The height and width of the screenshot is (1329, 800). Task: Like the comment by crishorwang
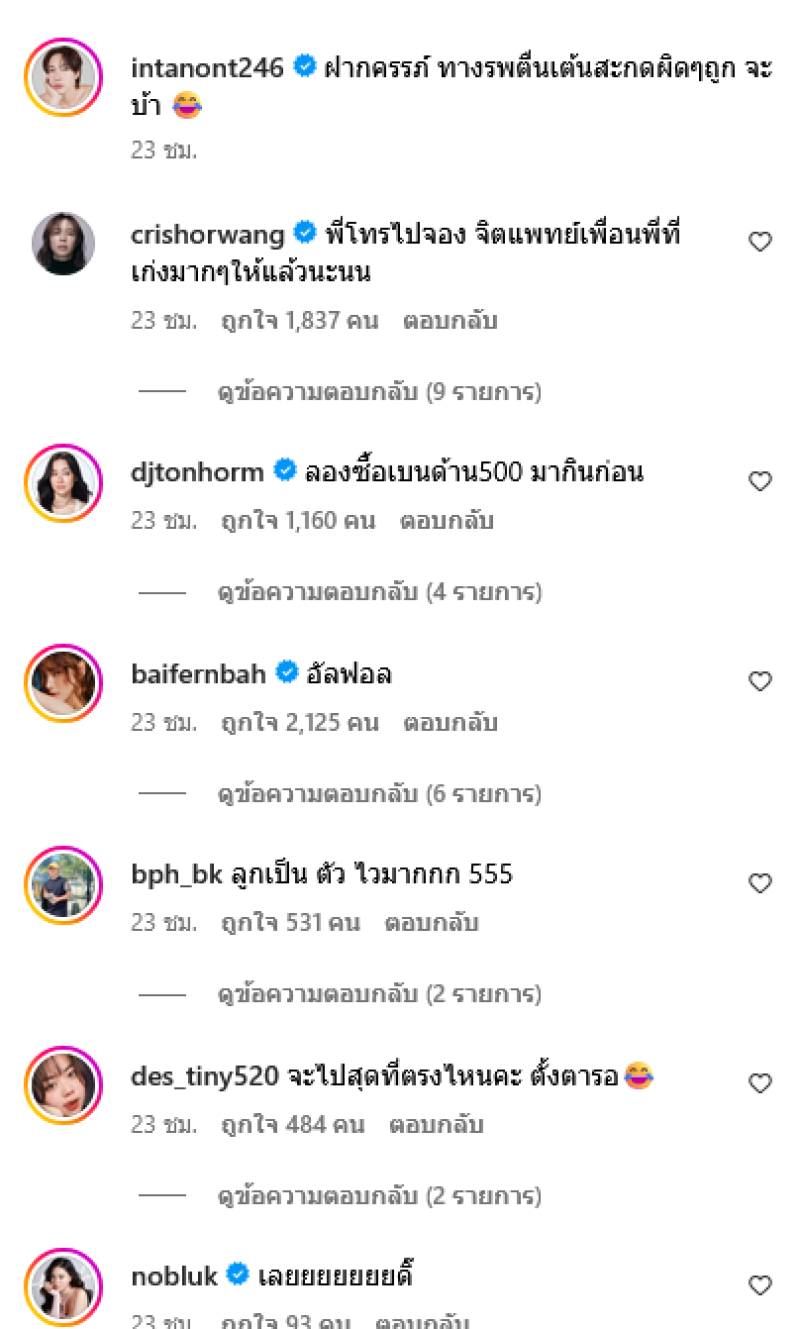point(760,241)
